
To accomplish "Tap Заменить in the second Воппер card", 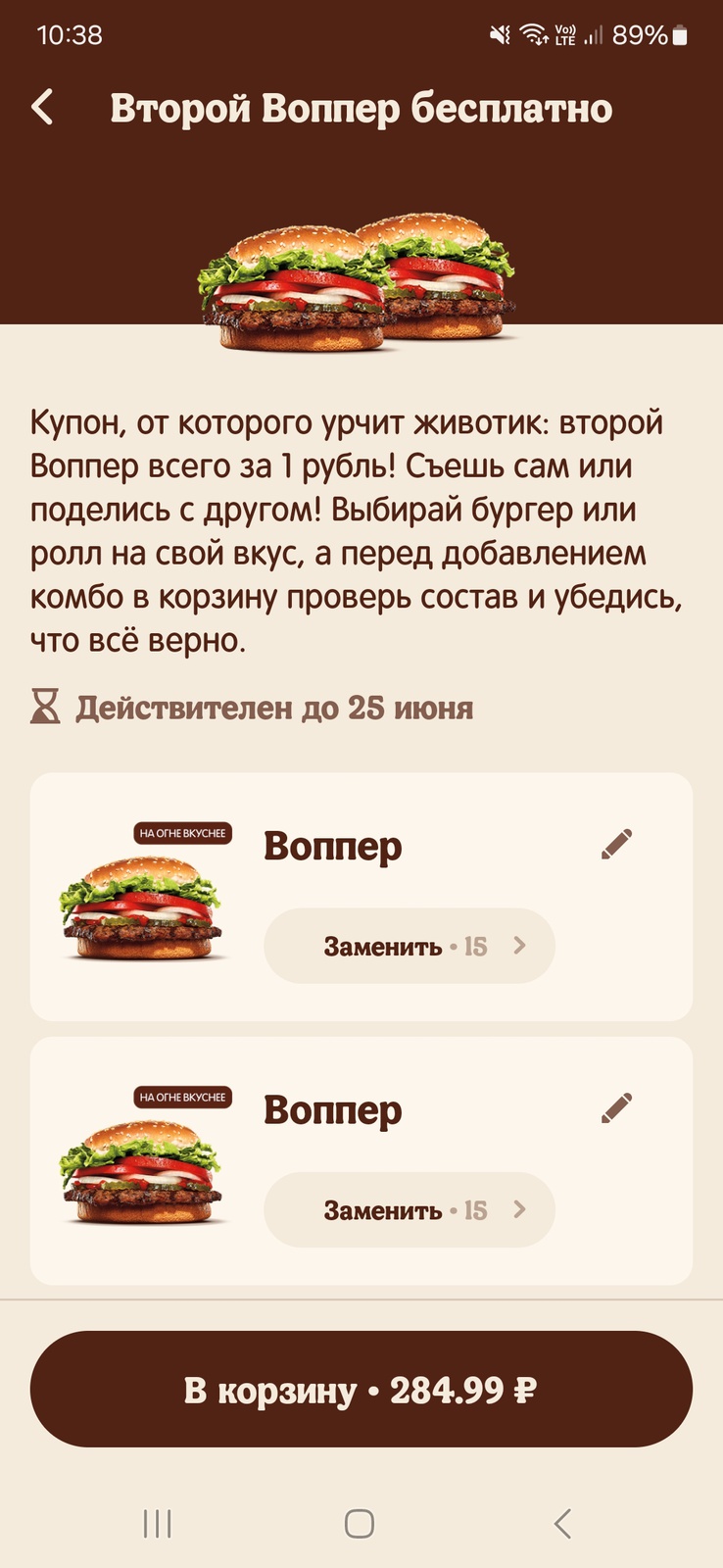I will (409, 1210).
